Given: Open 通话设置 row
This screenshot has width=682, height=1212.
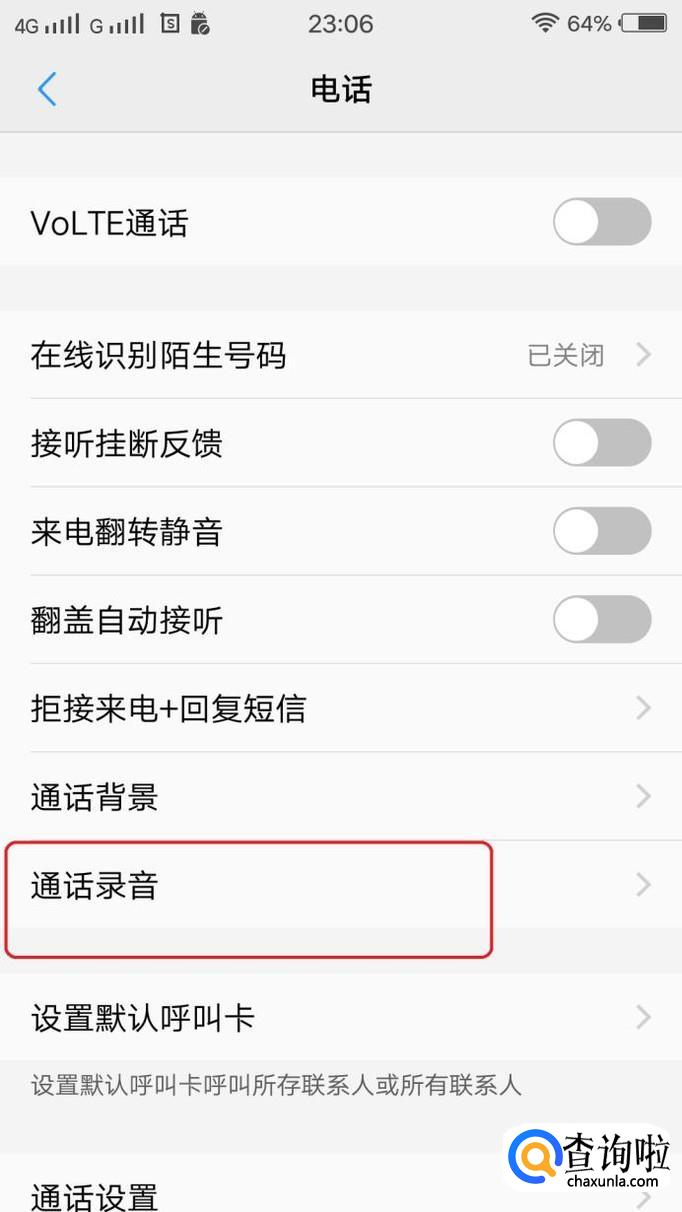Looking at the screenshot, I should click(341, 1190).
